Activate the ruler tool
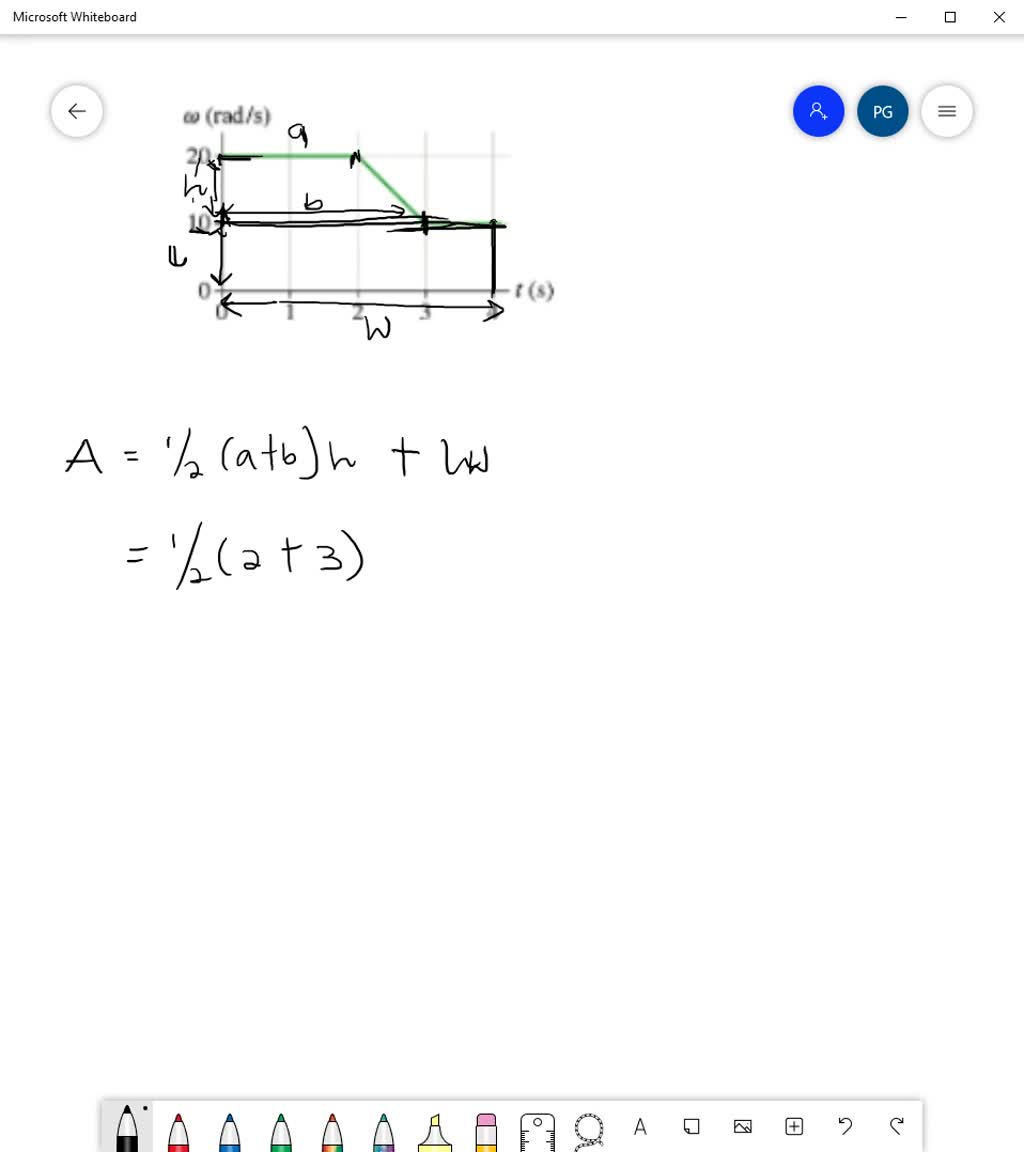 (537, 1127)
